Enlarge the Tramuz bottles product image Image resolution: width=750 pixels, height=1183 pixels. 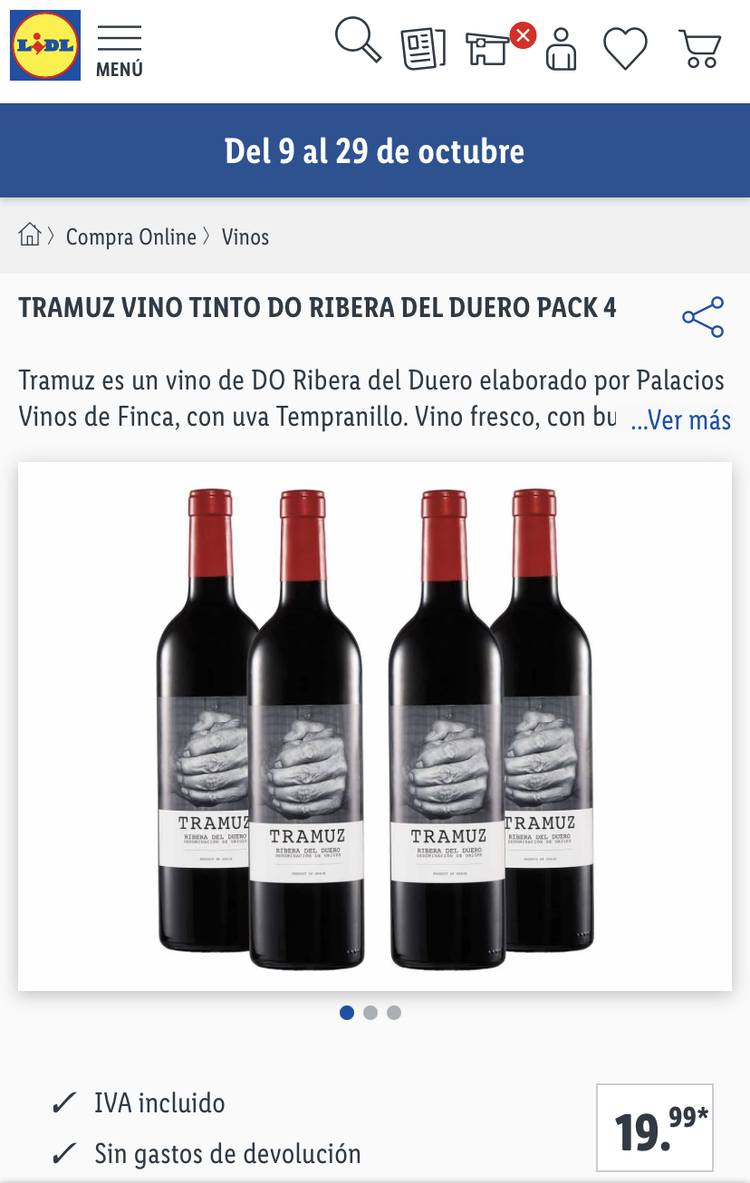point(374,726)
